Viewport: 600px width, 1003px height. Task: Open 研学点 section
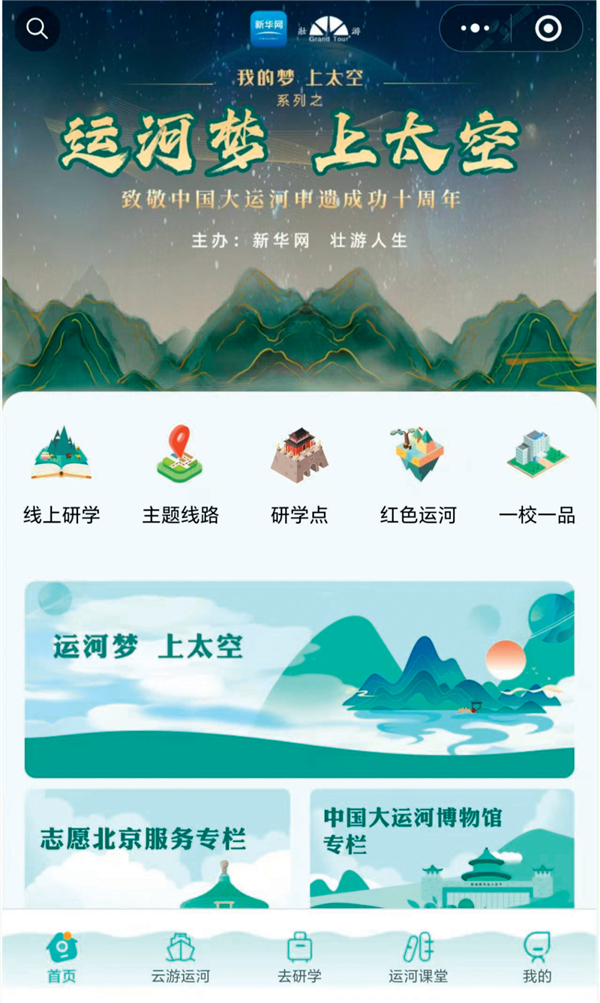299,476
